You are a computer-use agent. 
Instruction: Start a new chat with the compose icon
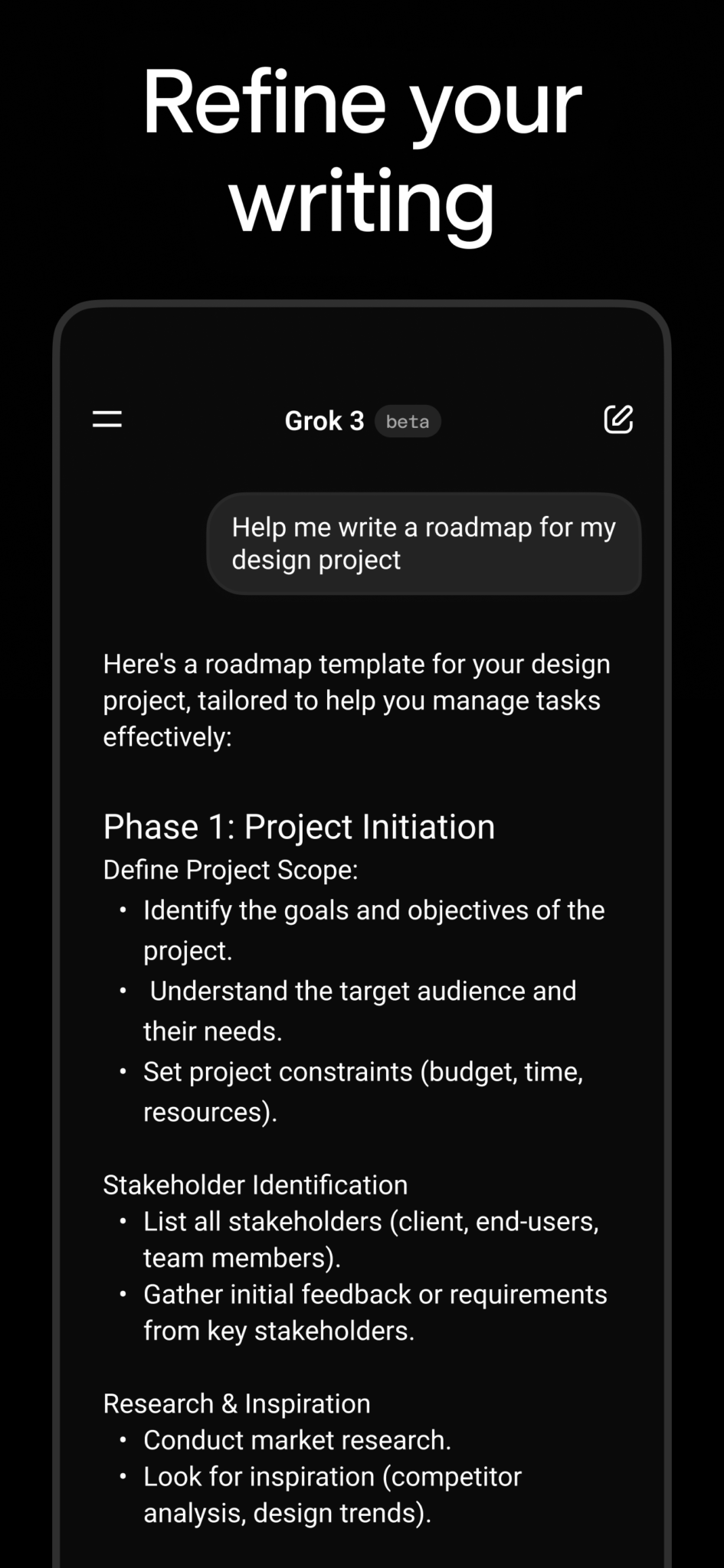coord(618,420)
